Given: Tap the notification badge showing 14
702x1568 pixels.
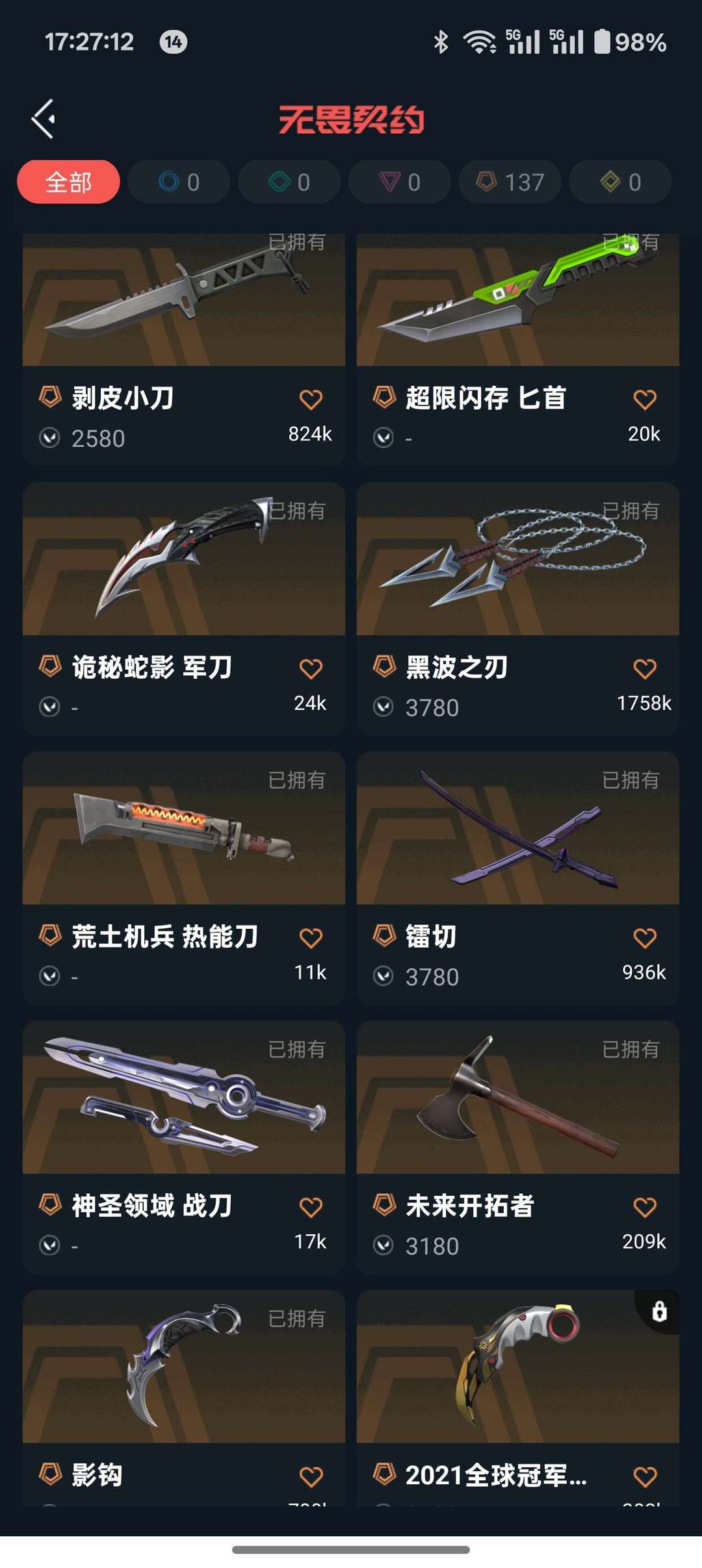Looking at the screenshot, I should point(174,42).
